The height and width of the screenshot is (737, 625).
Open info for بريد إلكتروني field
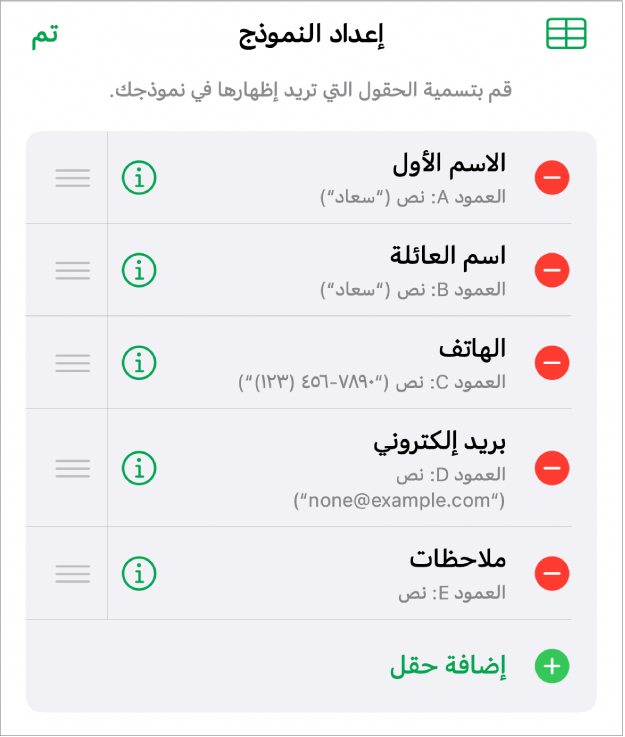[140, 467]
